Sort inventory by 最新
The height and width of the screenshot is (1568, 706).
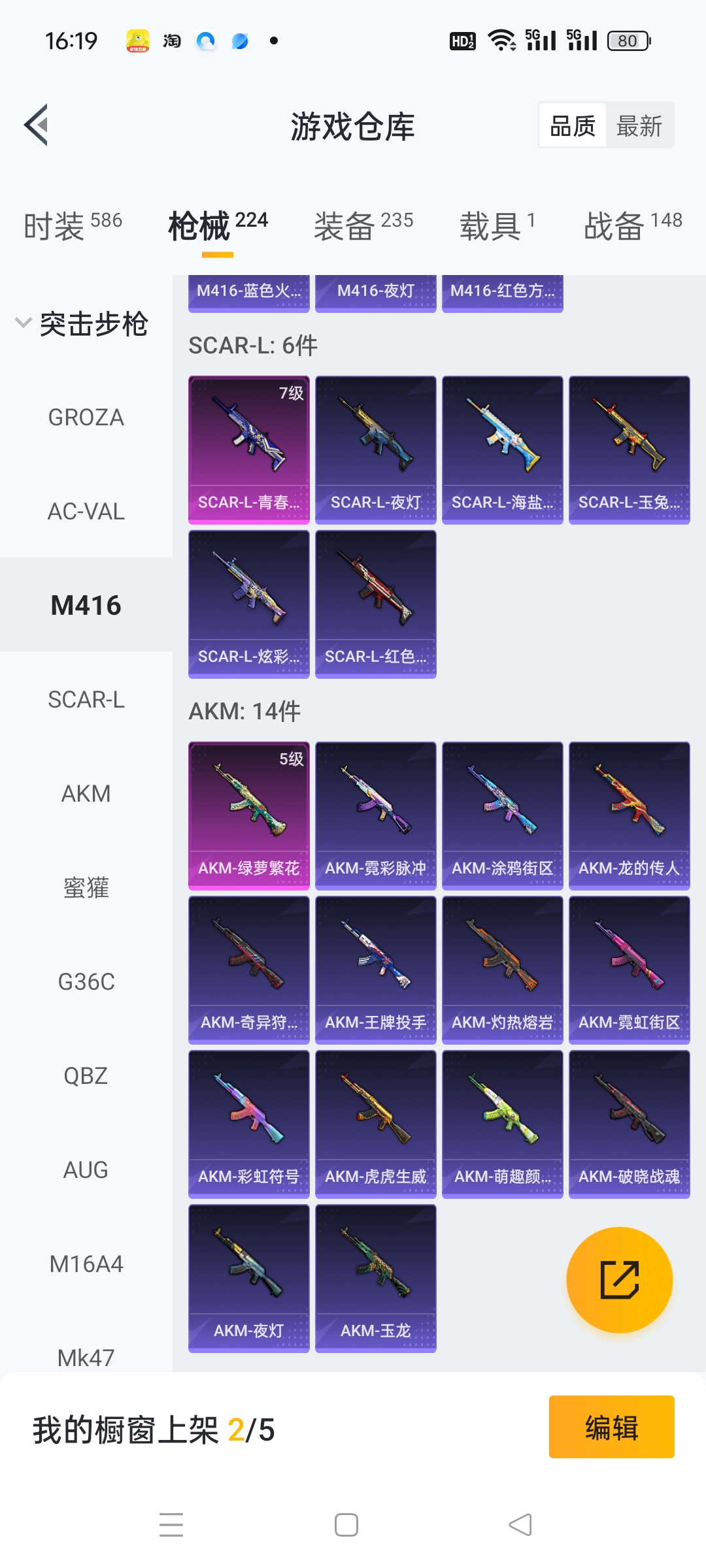click(x=639, y=125)
